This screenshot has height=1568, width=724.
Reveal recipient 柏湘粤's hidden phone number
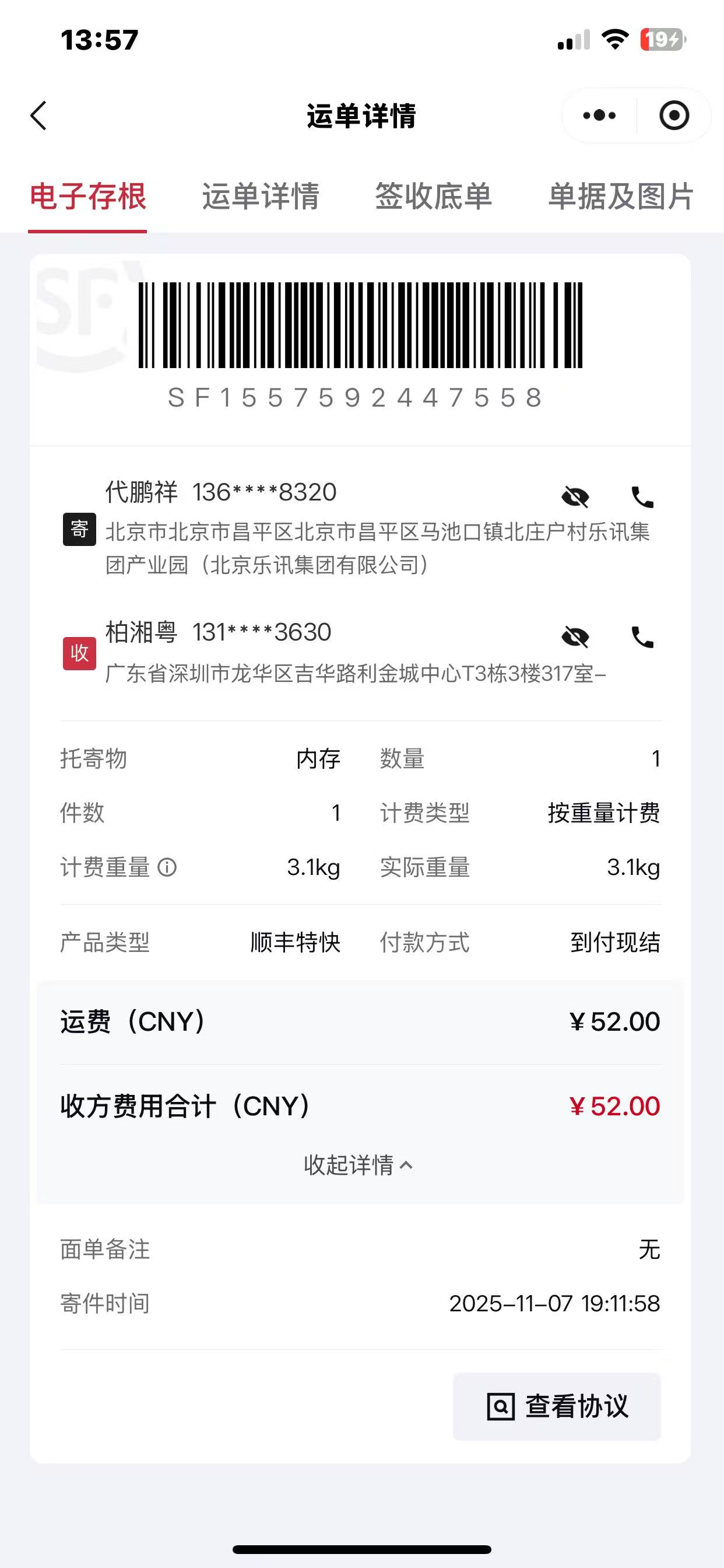point(575,638)
